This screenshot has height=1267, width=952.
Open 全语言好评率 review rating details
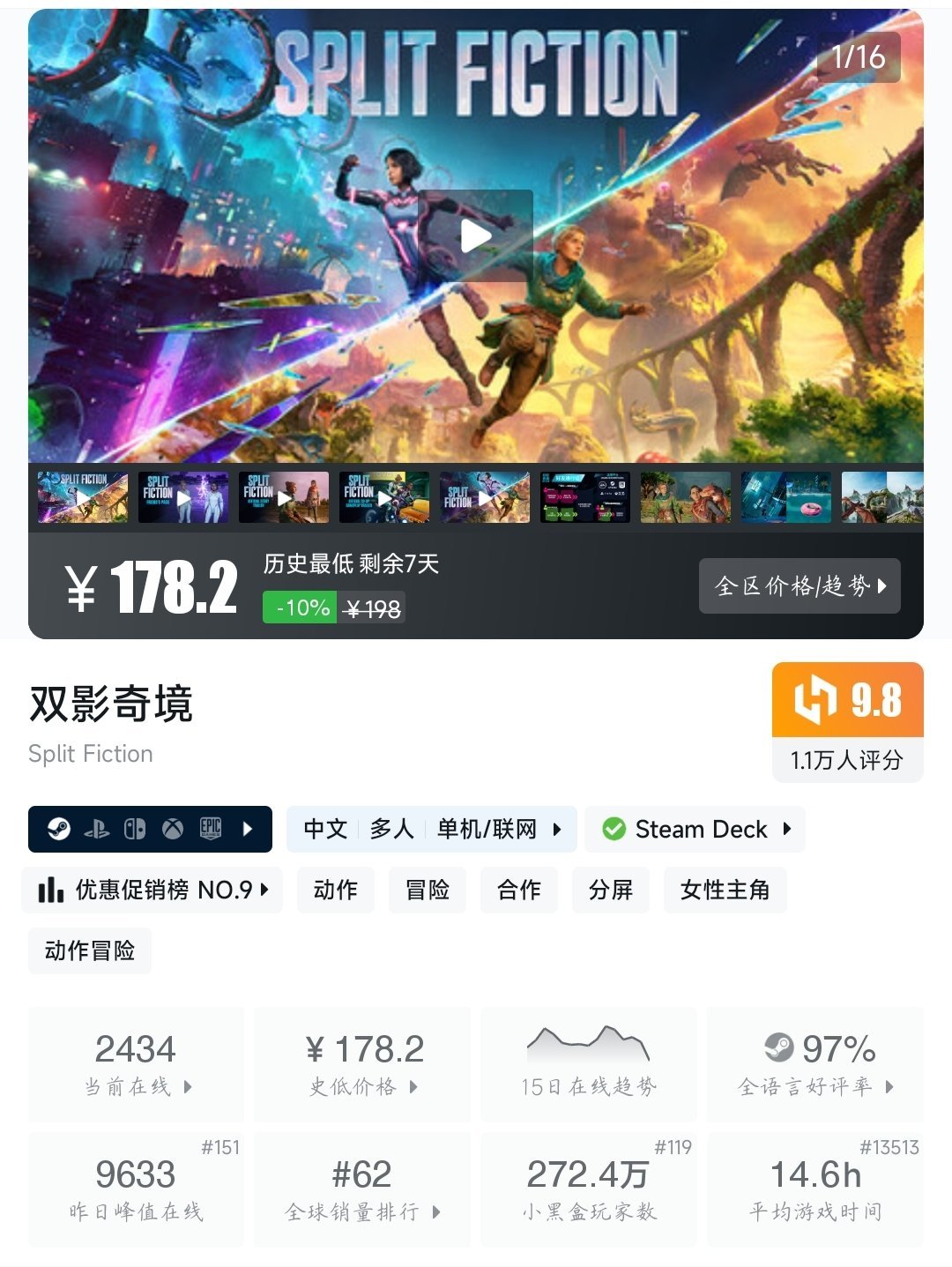coord(815,1065)
